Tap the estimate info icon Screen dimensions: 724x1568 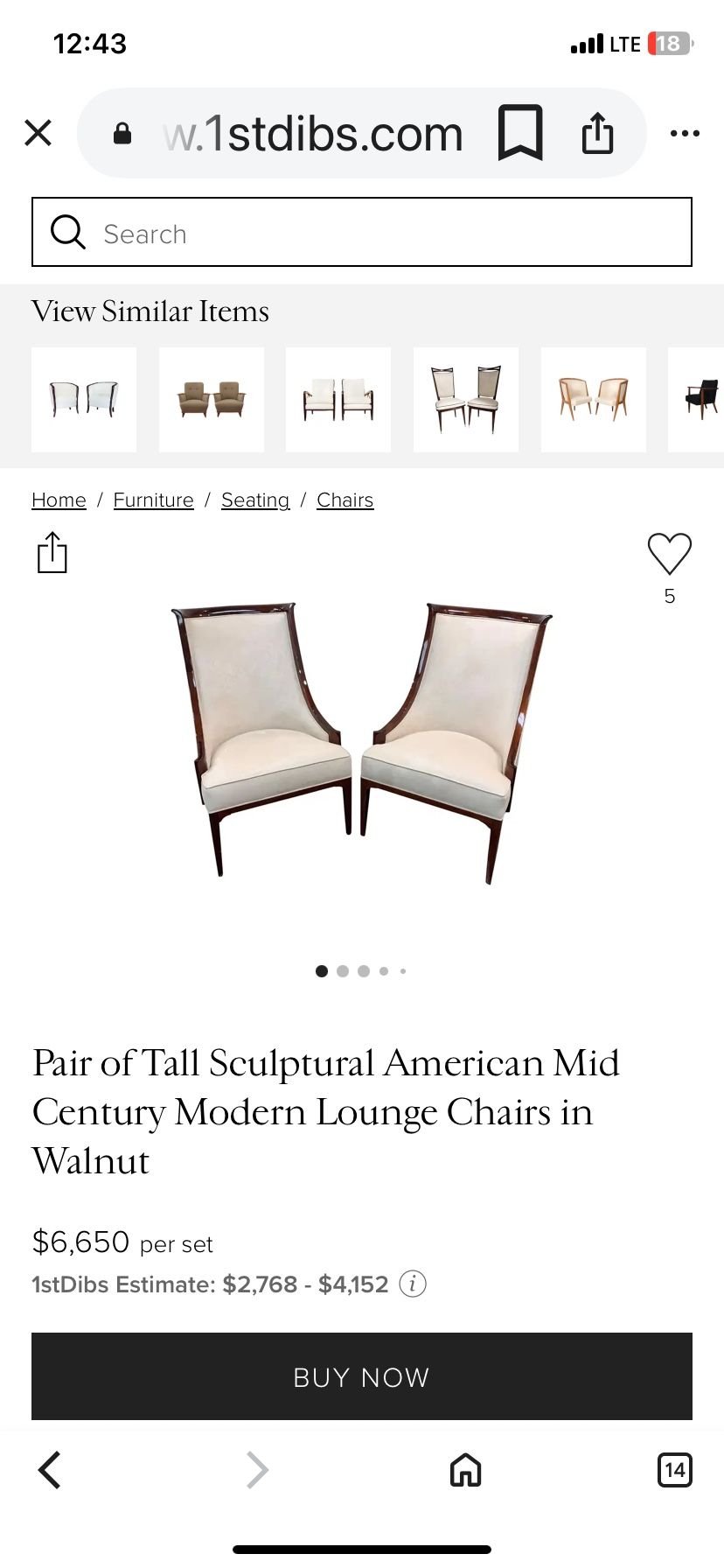[x=413, y=1284]
